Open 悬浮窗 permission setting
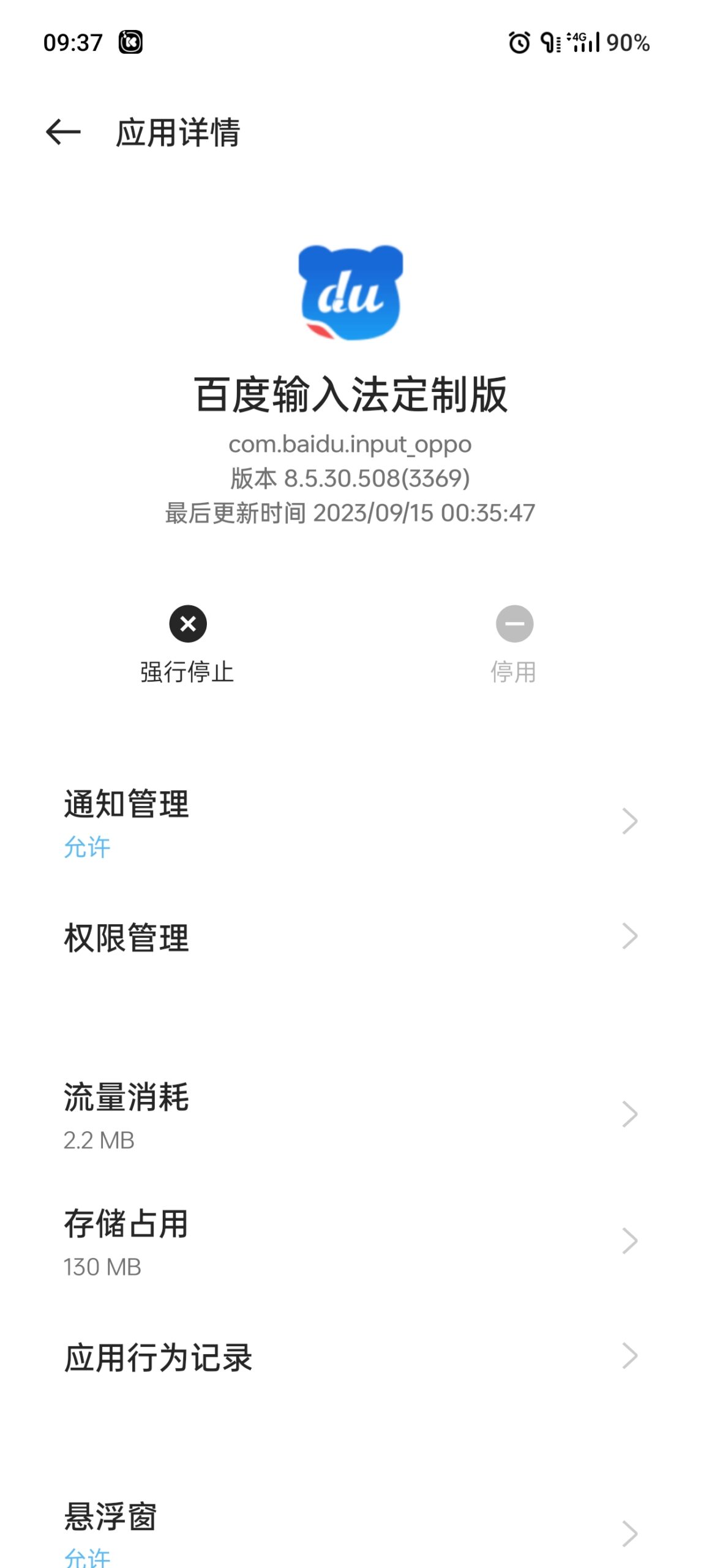Screen dimensions: 701x1568 (350, 1532)
